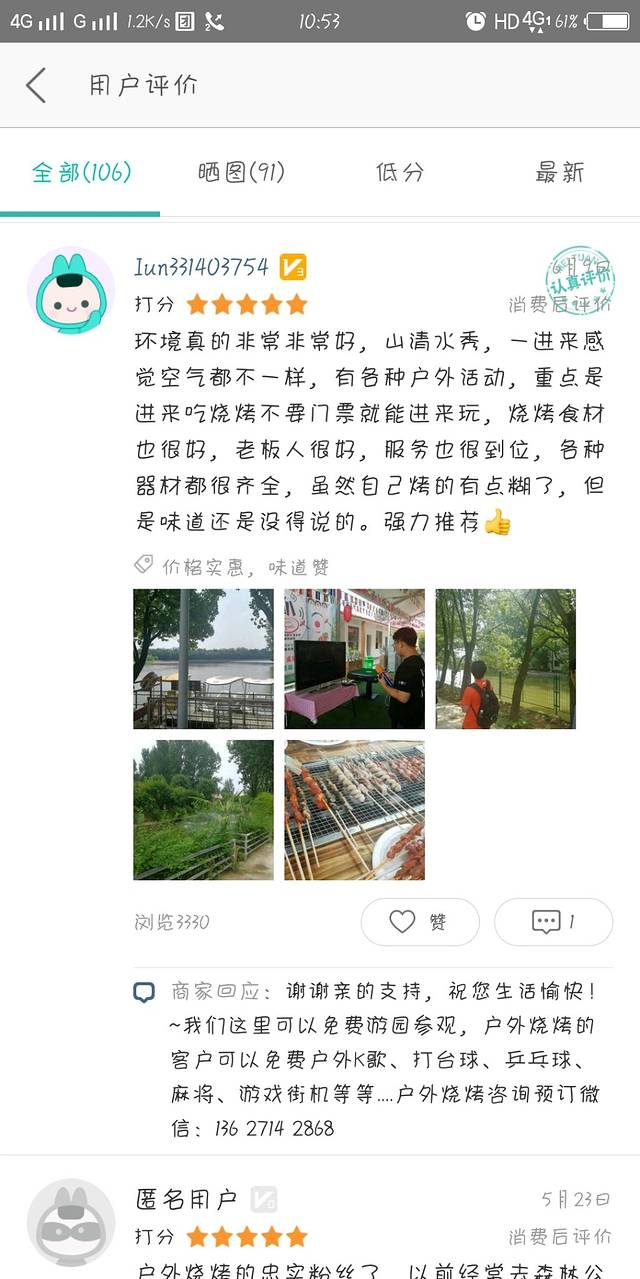Switch to the 晒图(91) tab

(x=241, y=172)
